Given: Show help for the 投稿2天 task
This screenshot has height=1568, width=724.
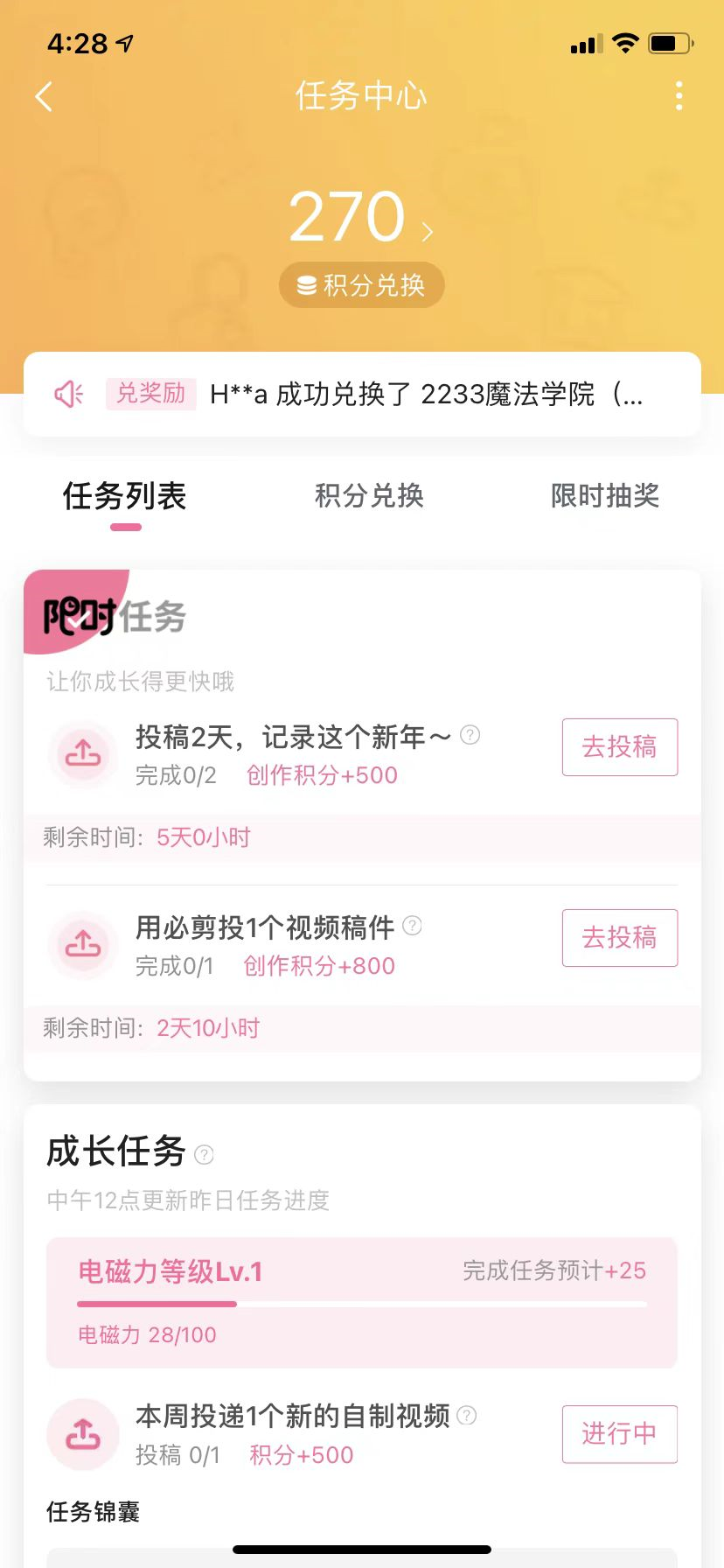Looking at the screenshot, I should 470,735.
